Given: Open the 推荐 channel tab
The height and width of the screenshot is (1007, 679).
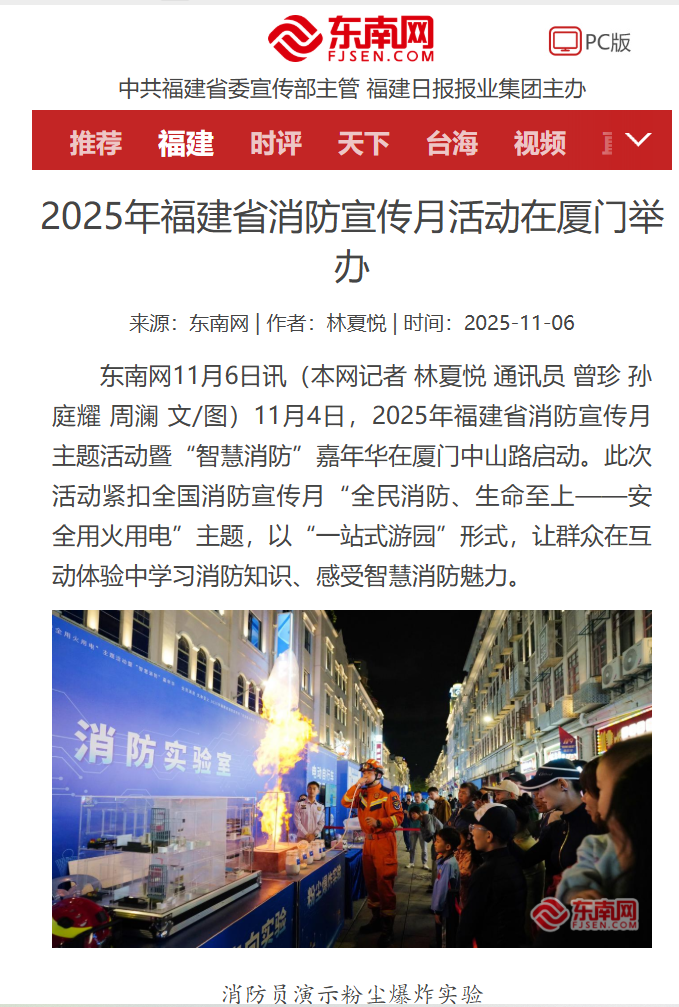Looking at the screenshot, I should 96,143.
